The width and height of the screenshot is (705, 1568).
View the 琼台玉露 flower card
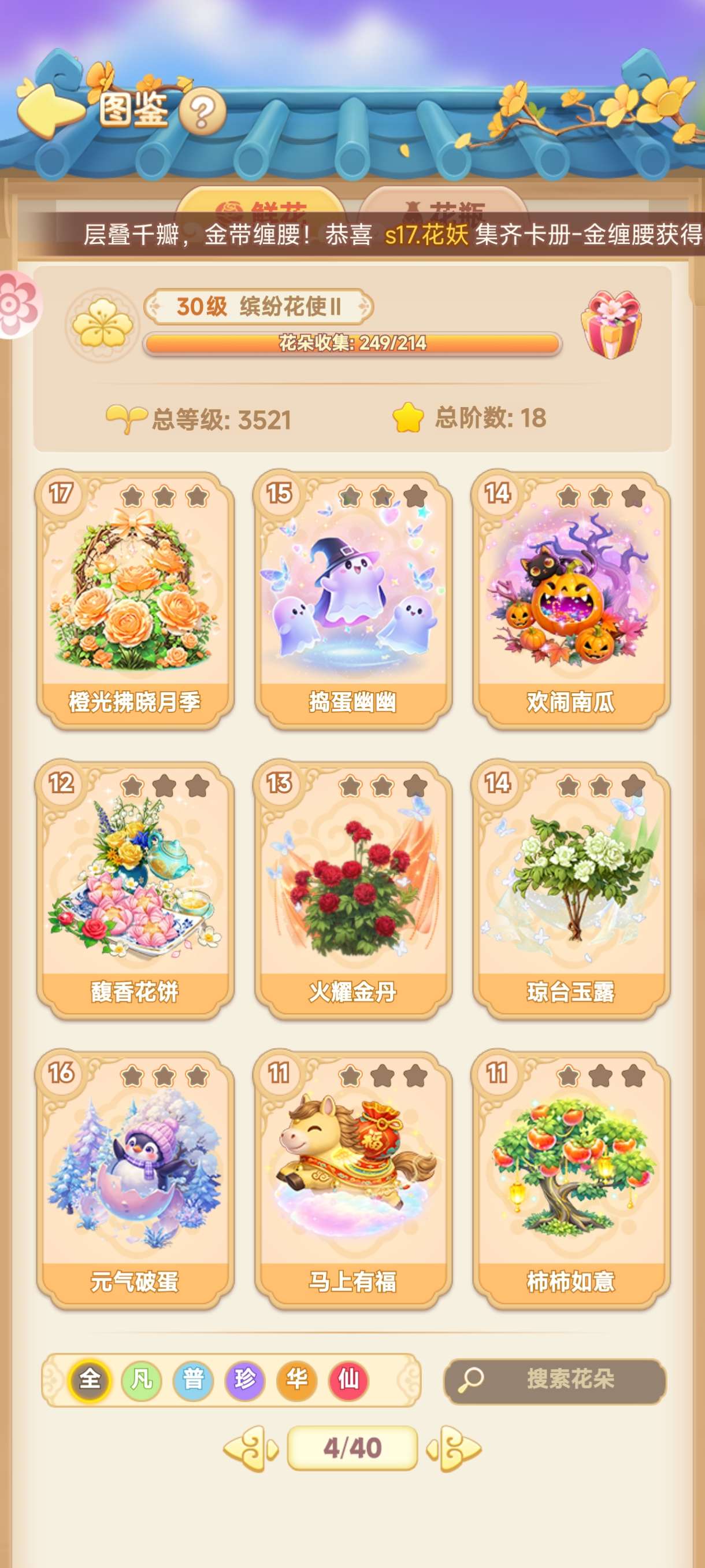[570, 890]
